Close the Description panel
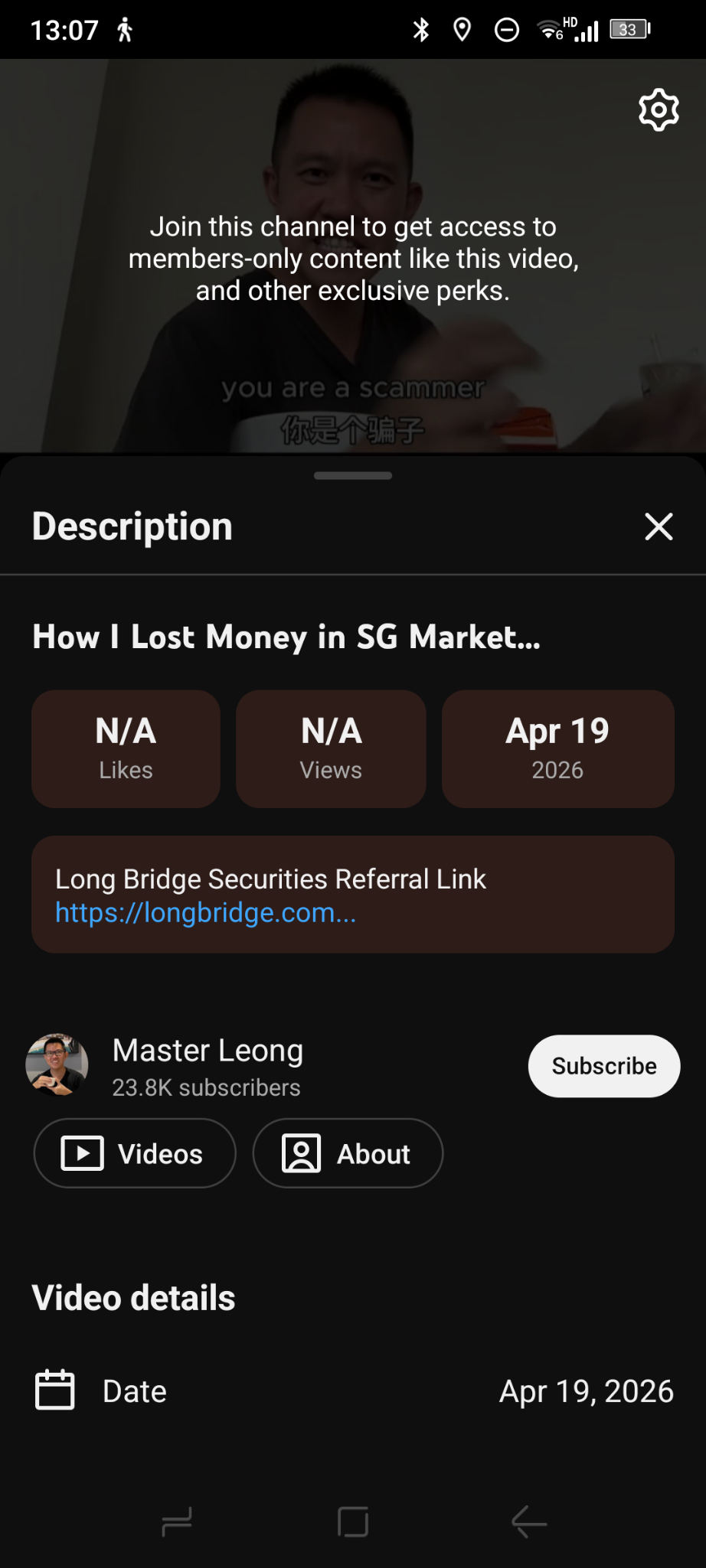The image size is (706, 1568). (659, 526)
